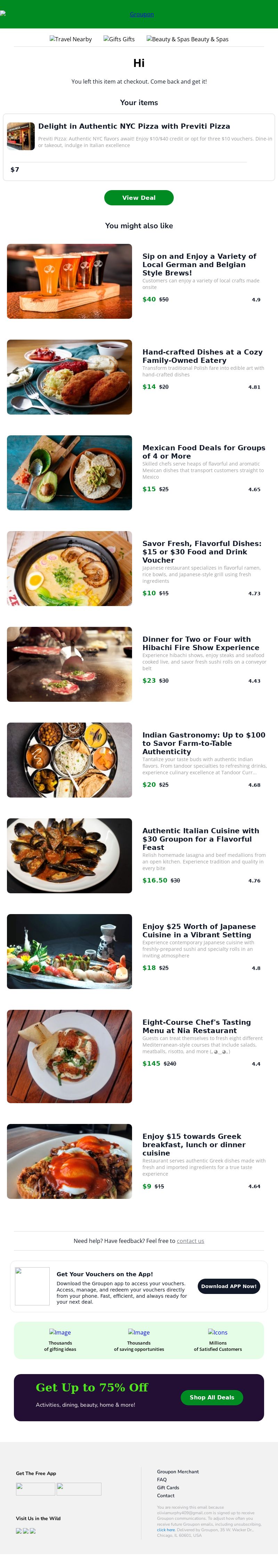Follow the contact us link
The height and width of the screenshot is (1568, 278).
click(x=190, y=1241)
